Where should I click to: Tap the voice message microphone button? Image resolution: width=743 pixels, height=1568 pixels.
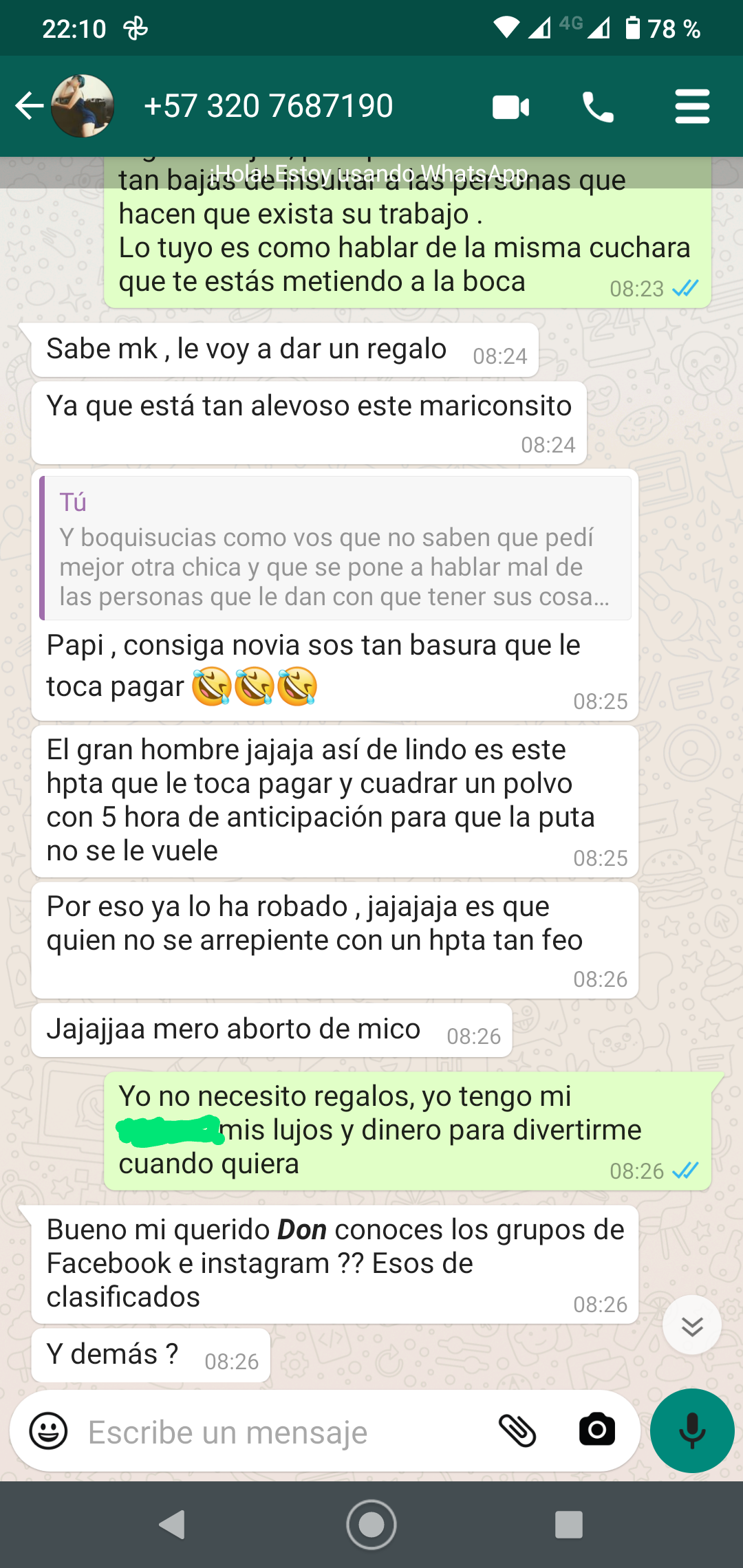(x=692, y=1430)
